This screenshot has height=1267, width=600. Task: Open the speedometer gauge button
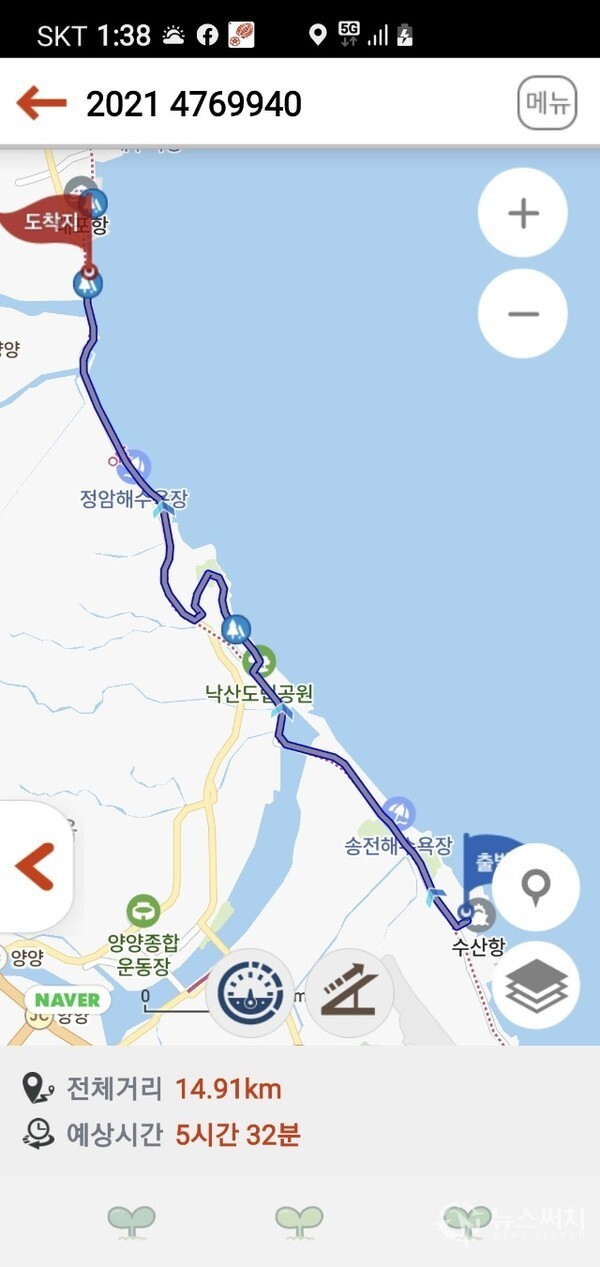[250, 993]
